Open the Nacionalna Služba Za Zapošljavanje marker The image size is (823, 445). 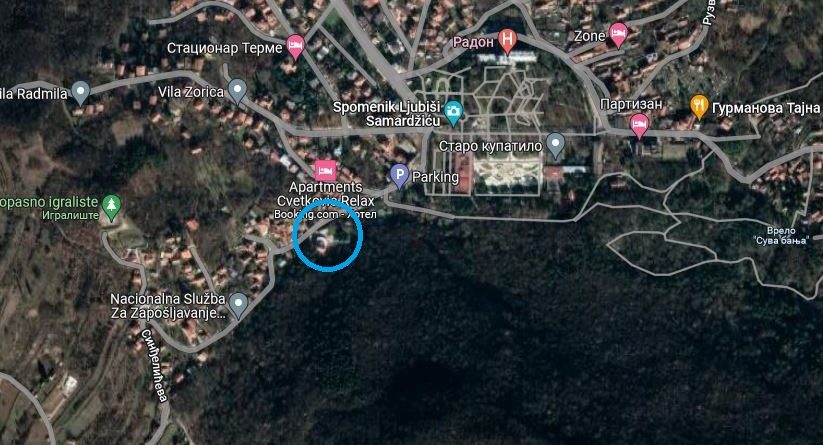click(x=239, y=304)
